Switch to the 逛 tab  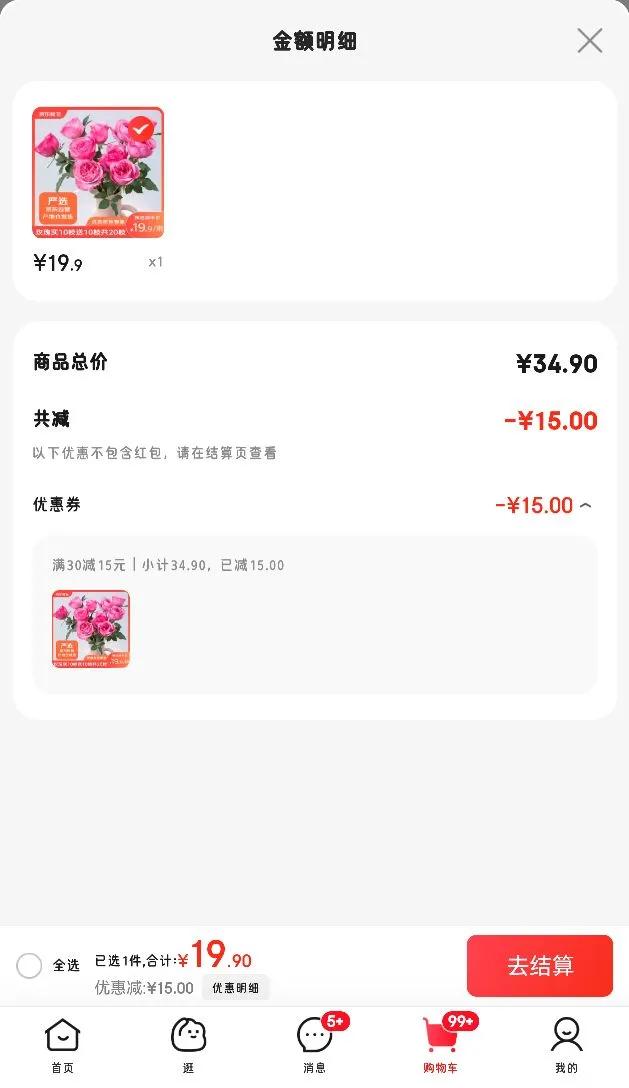coord(188,1045)
